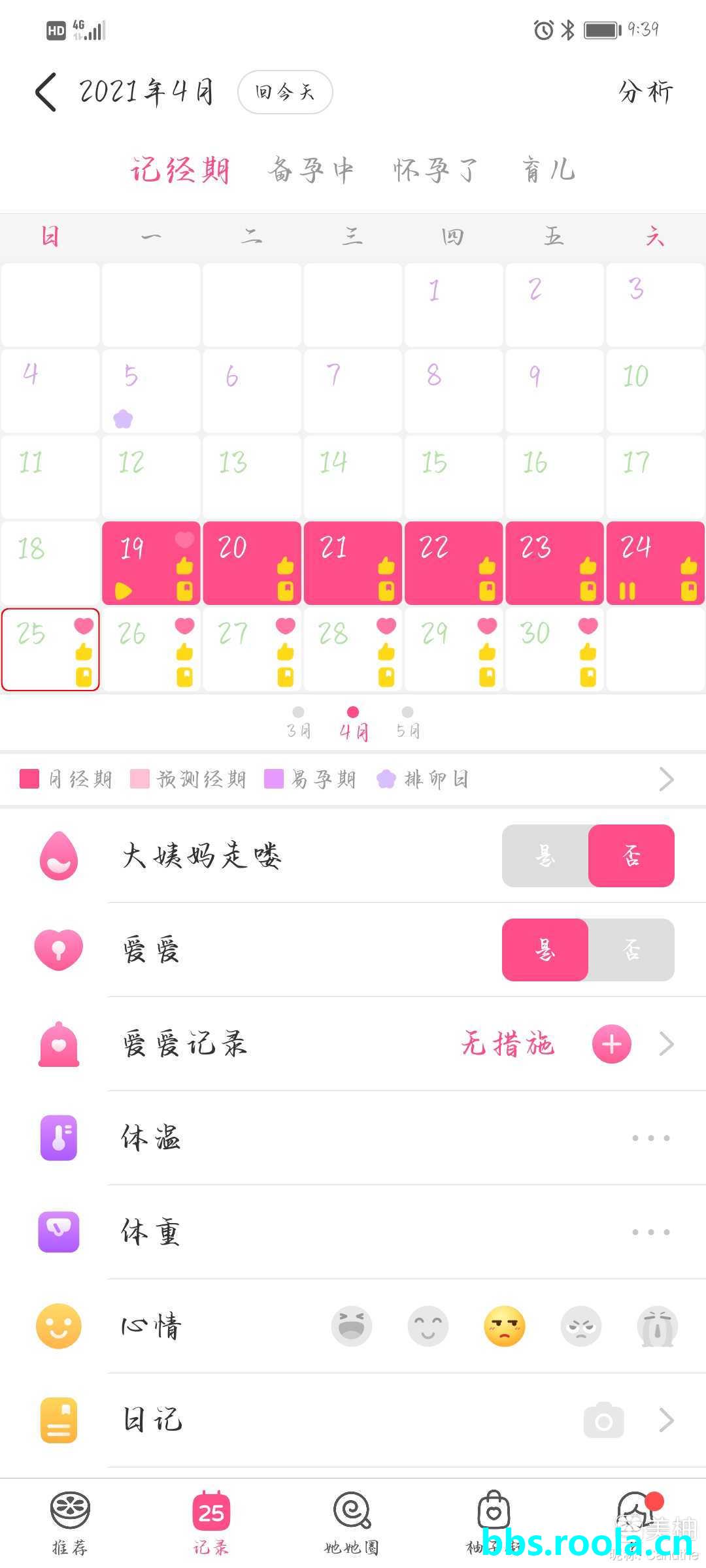Go back using the top-left arrow
This screenshot has width=706, height=1568.
46,92
